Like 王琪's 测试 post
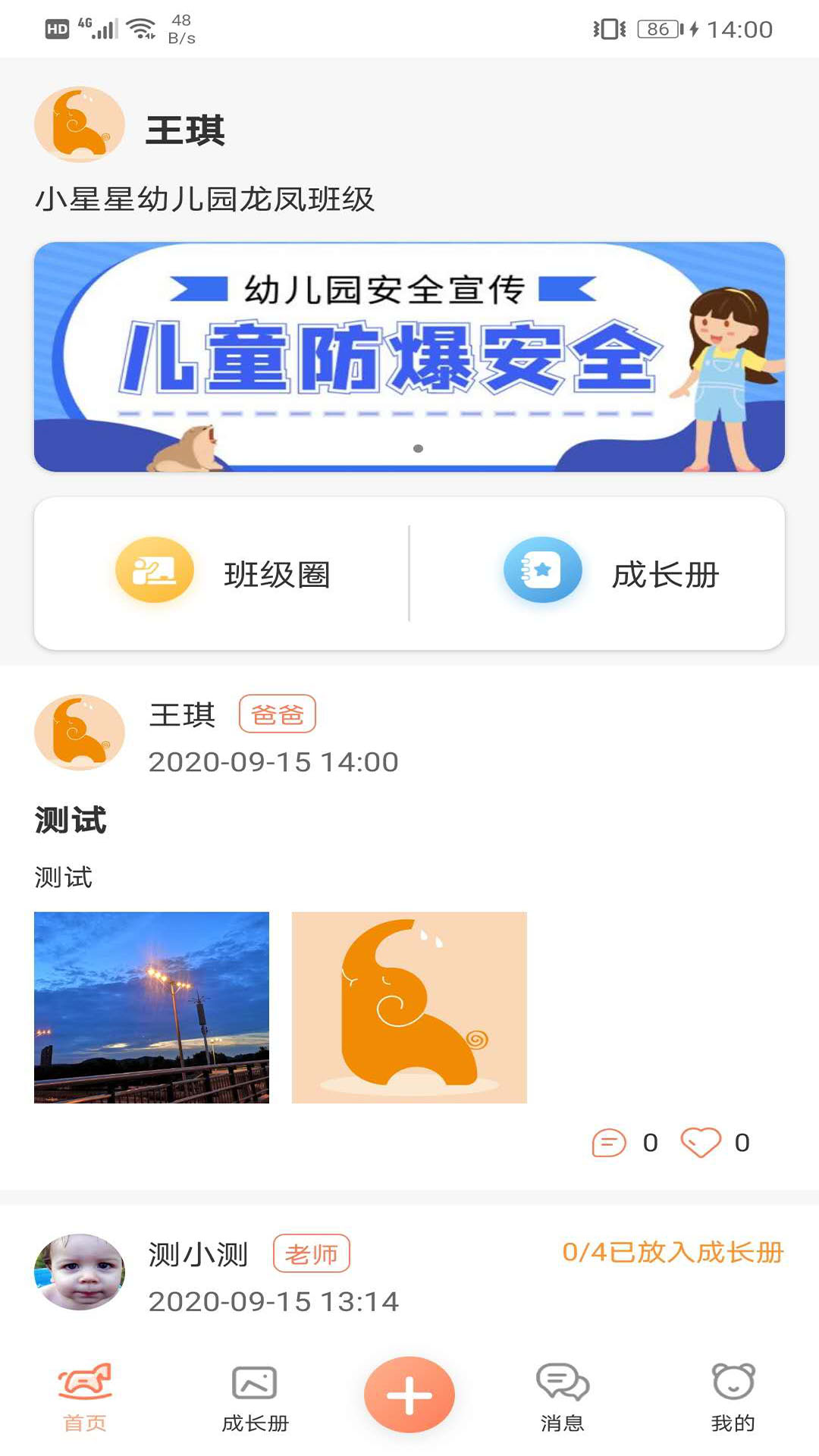819x1456 pixels. point(701,1142)
